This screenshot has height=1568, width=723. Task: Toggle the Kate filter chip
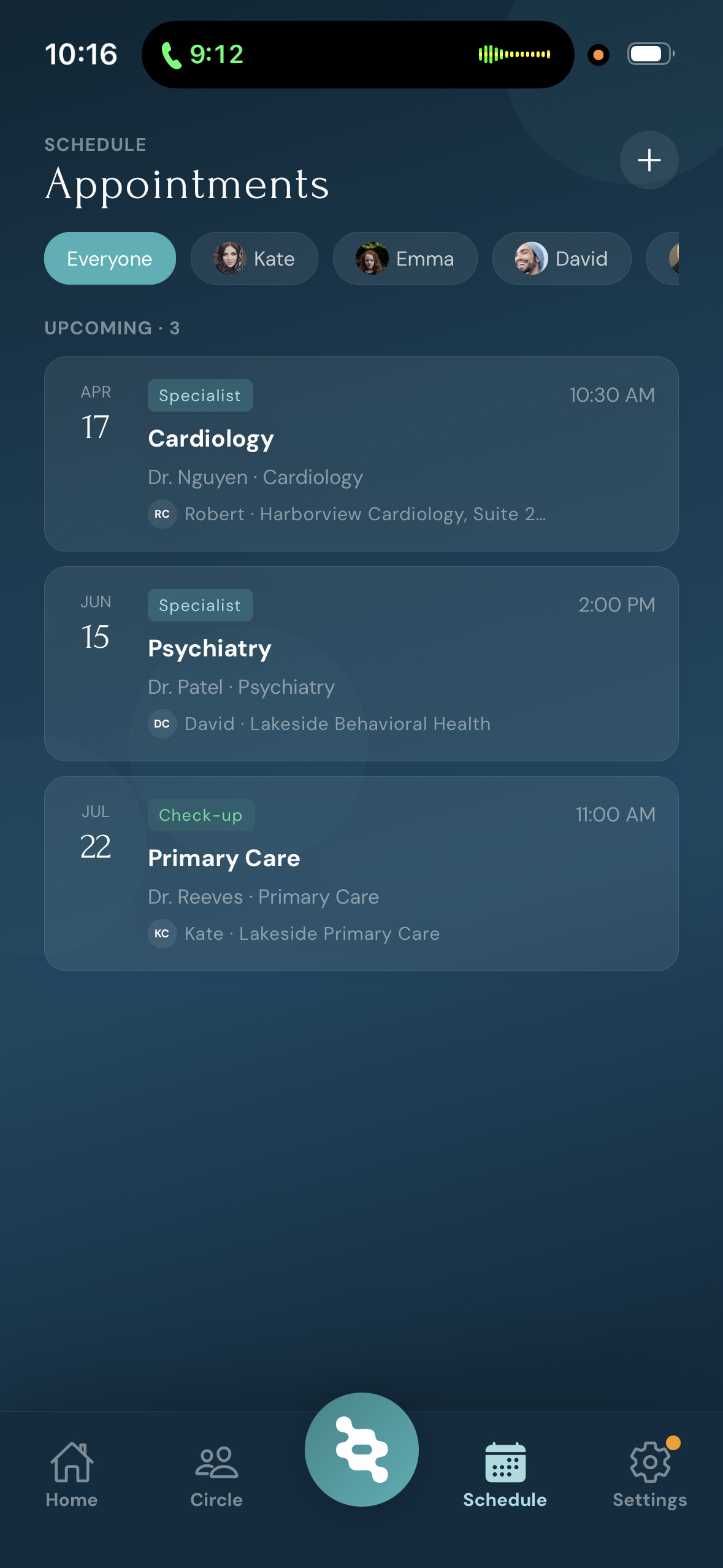(254, 258)
